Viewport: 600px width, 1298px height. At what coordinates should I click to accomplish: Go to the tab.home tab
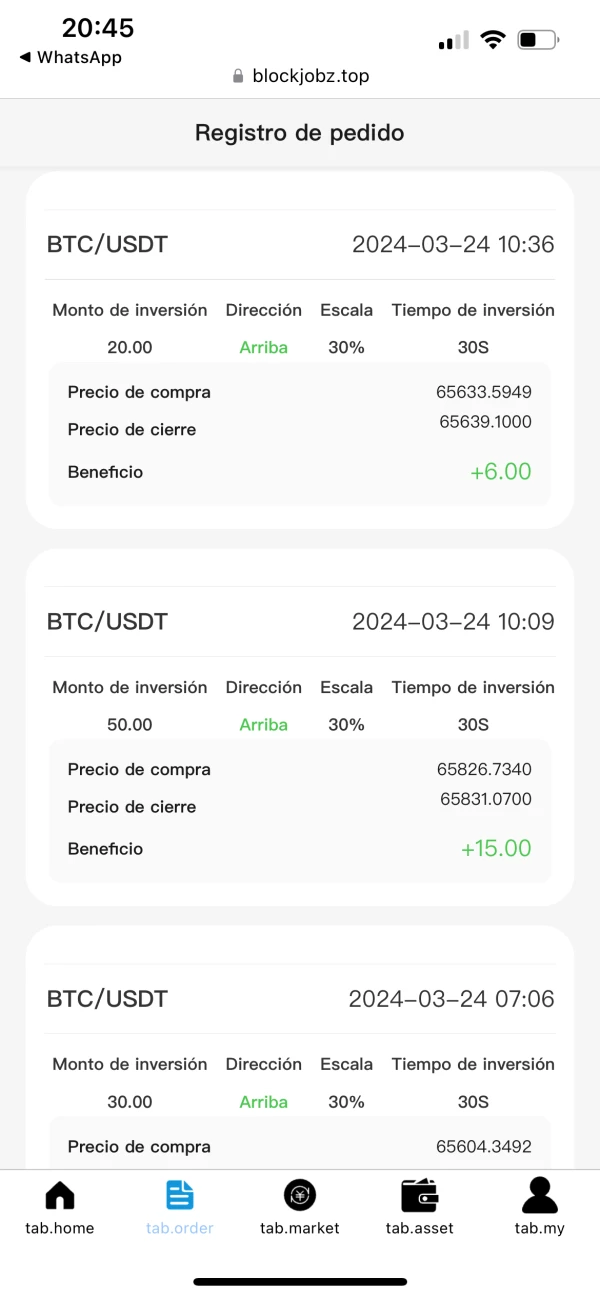pyautogui.click(x=60, y=1207)
